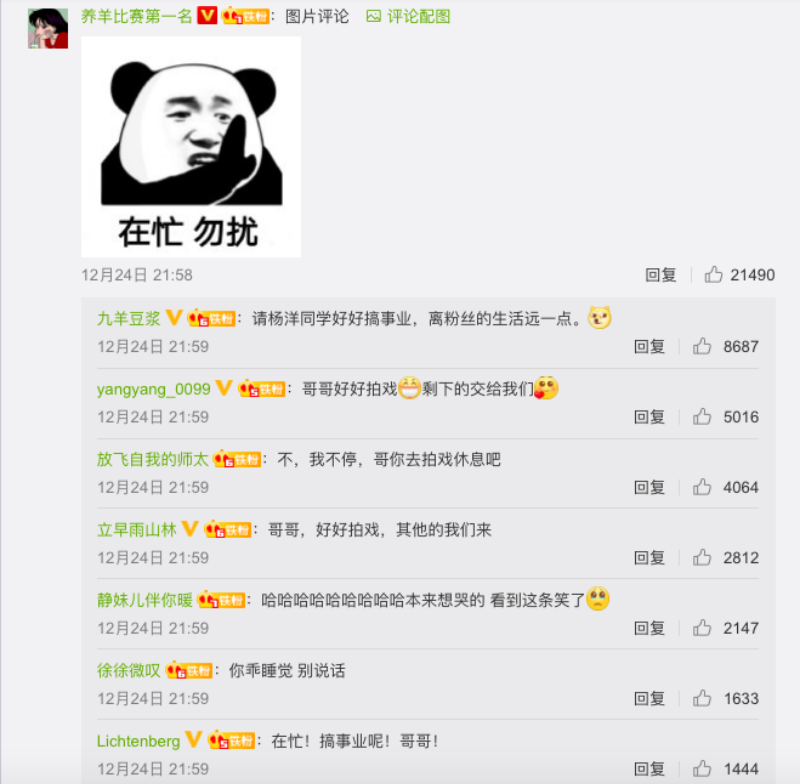
Task: Open yangyang_0099's profile page
Action: click(x=153, y=389)
